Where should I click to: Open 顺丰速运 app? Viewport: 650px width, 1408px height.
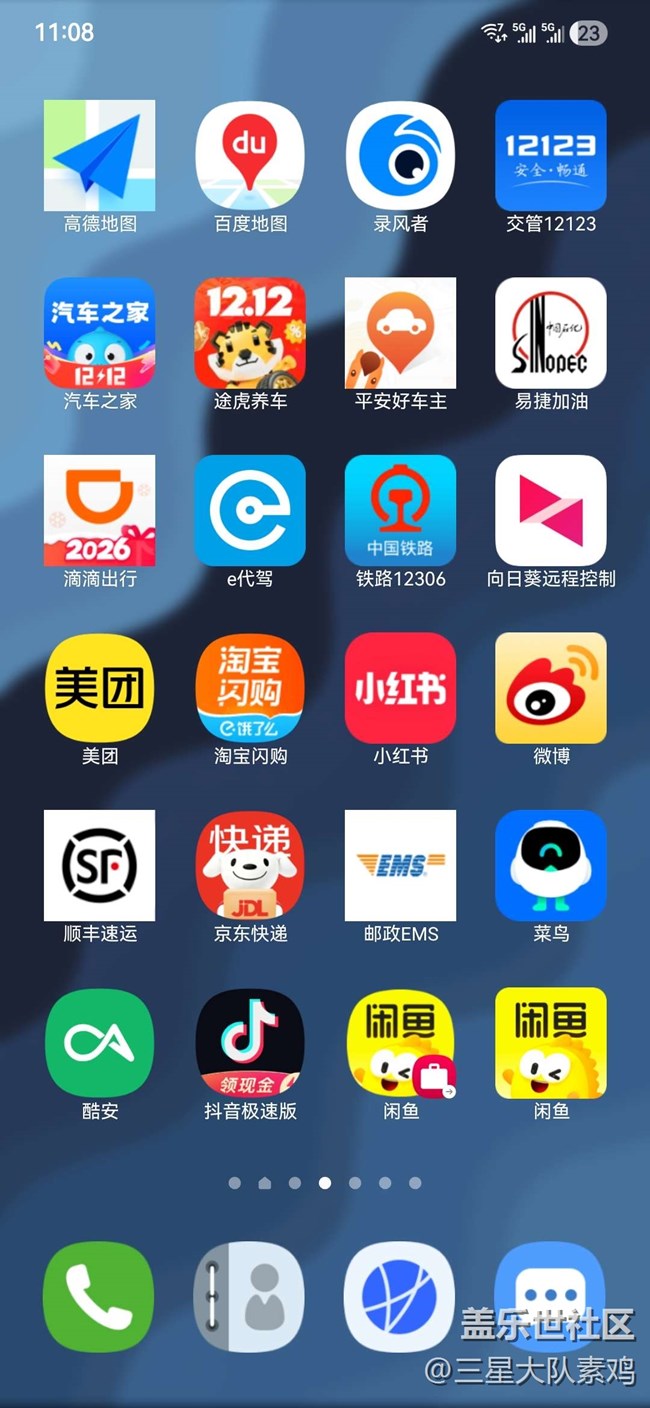99,865
